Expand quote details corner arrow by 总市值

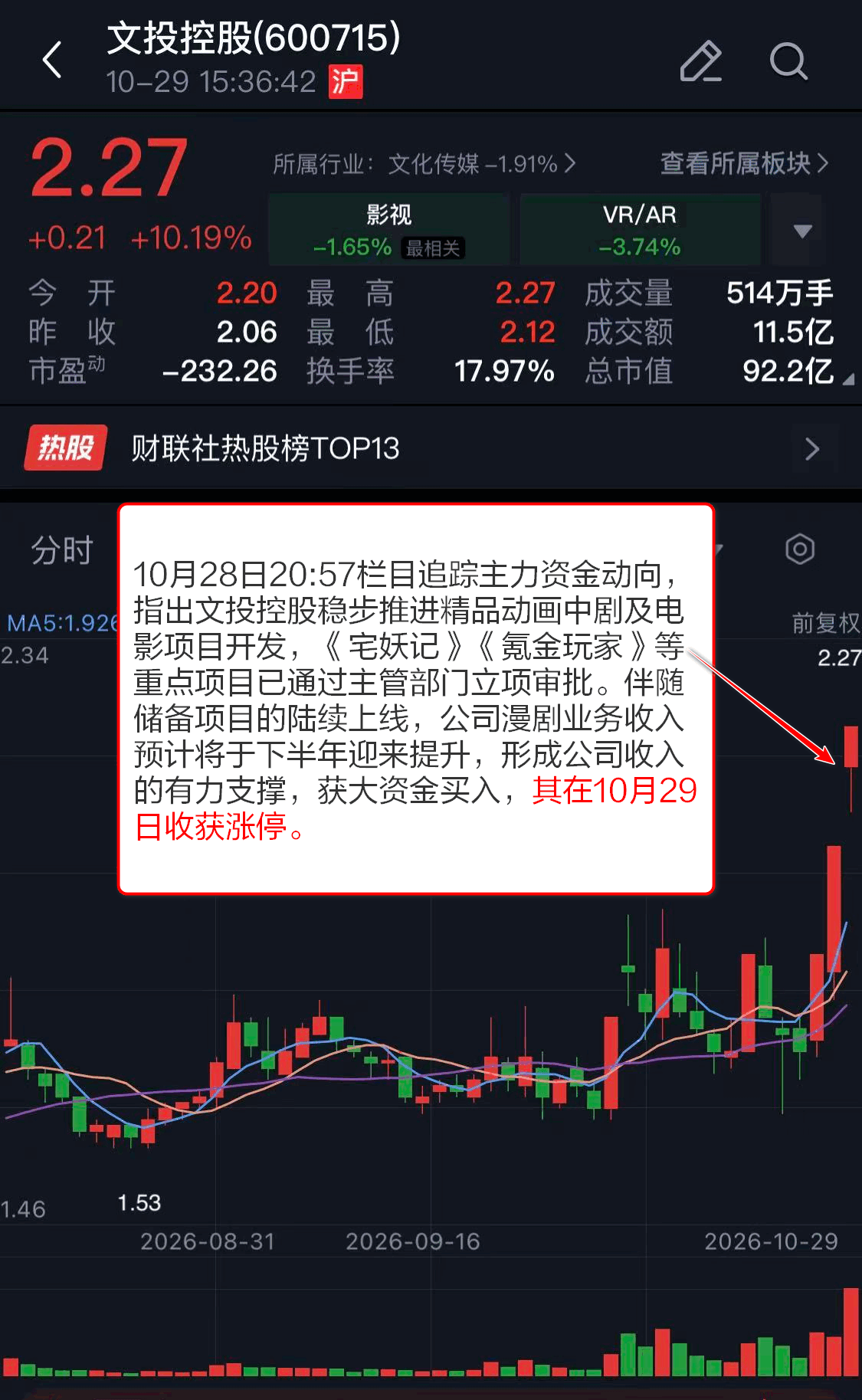(x=848, y=379)
